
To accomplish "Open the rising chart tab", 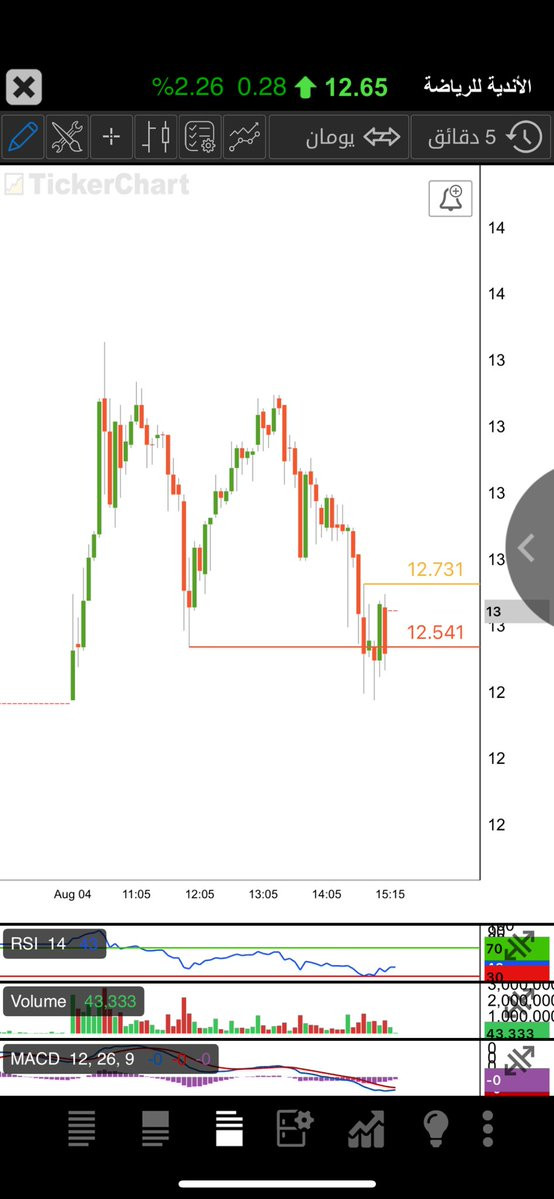I will pyautogui.click(x=367, y=1129).
